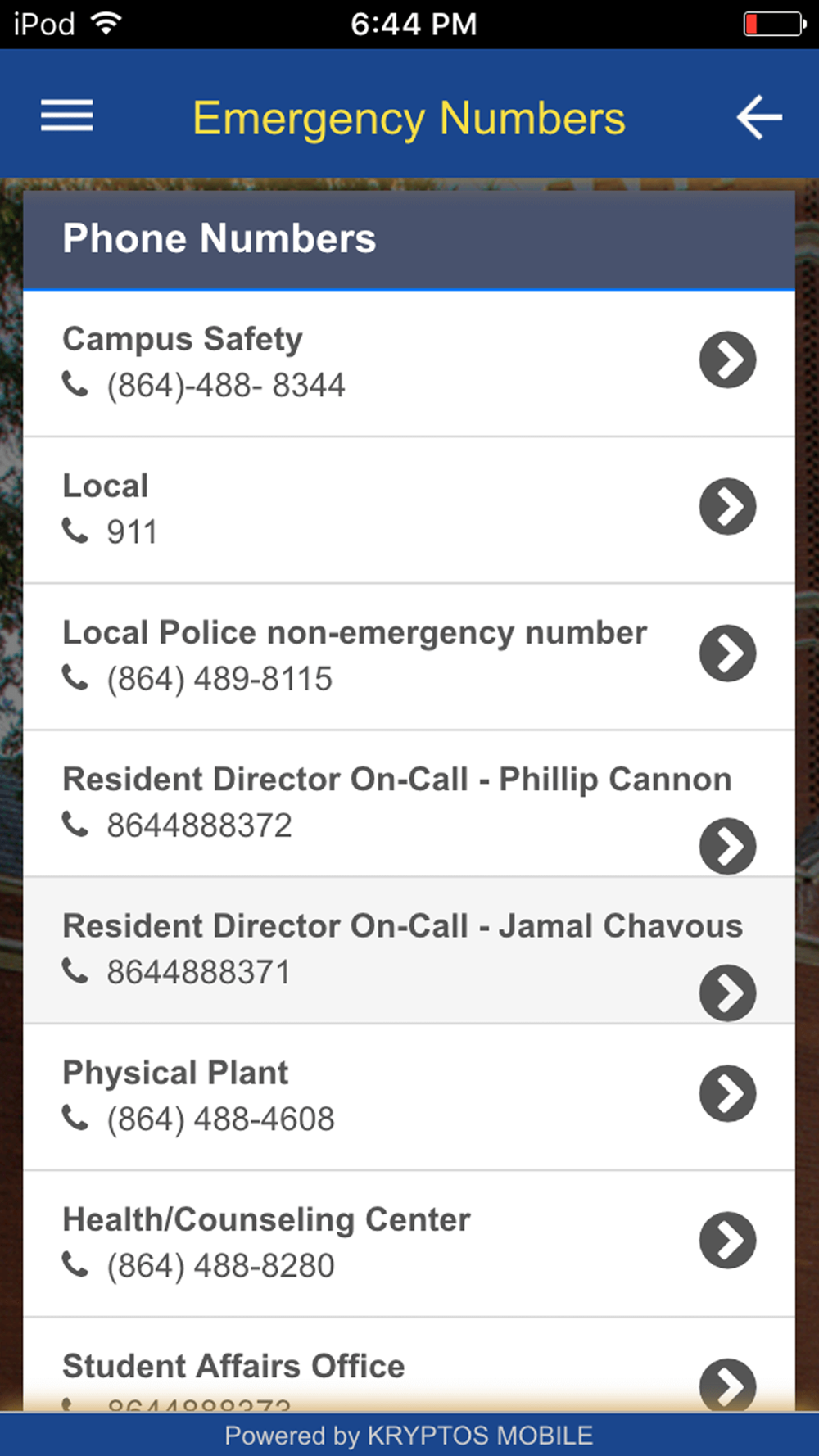
Task: Open Local Police non-emergency number
Action: pyautogui.click(x=409, y=657)
